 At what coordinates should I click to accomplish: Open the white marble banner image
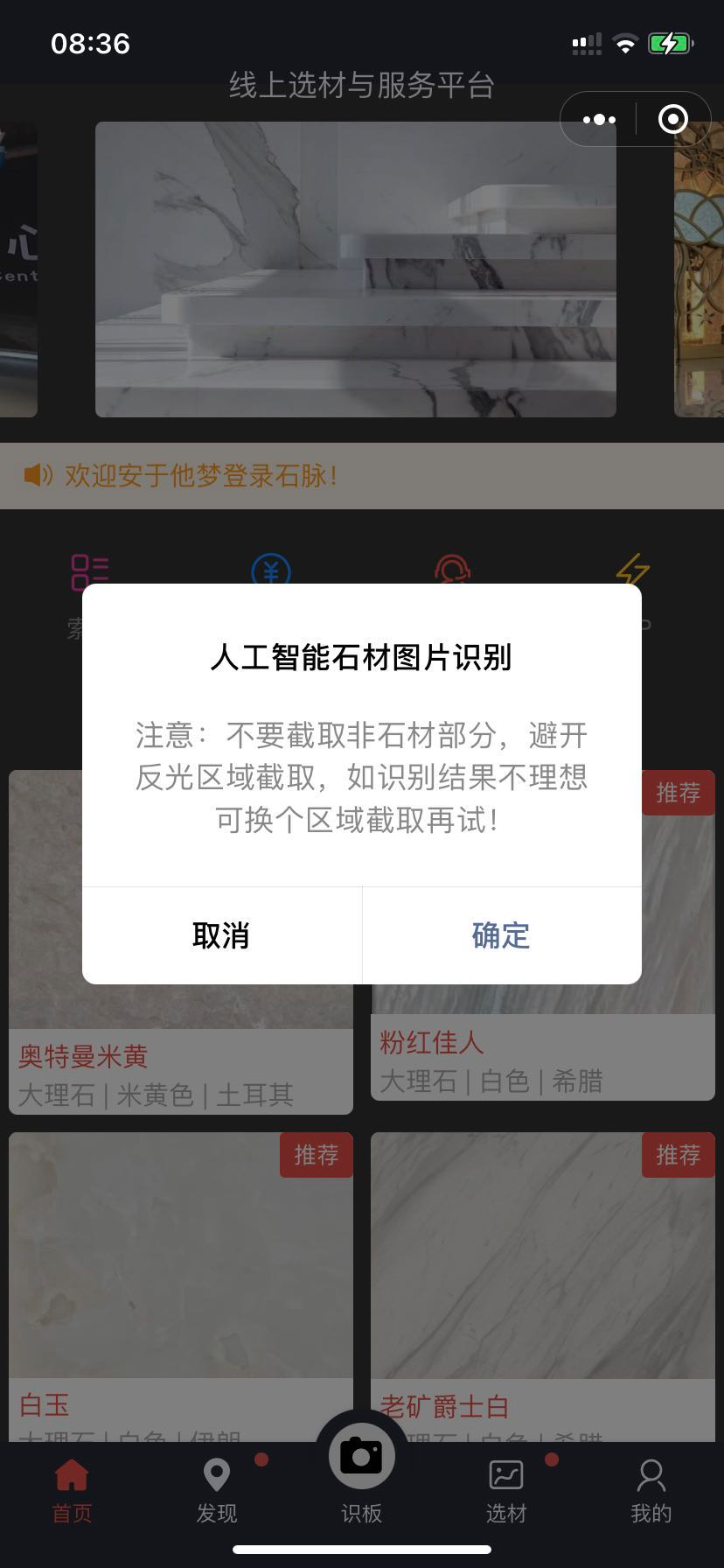click(355, 269)
